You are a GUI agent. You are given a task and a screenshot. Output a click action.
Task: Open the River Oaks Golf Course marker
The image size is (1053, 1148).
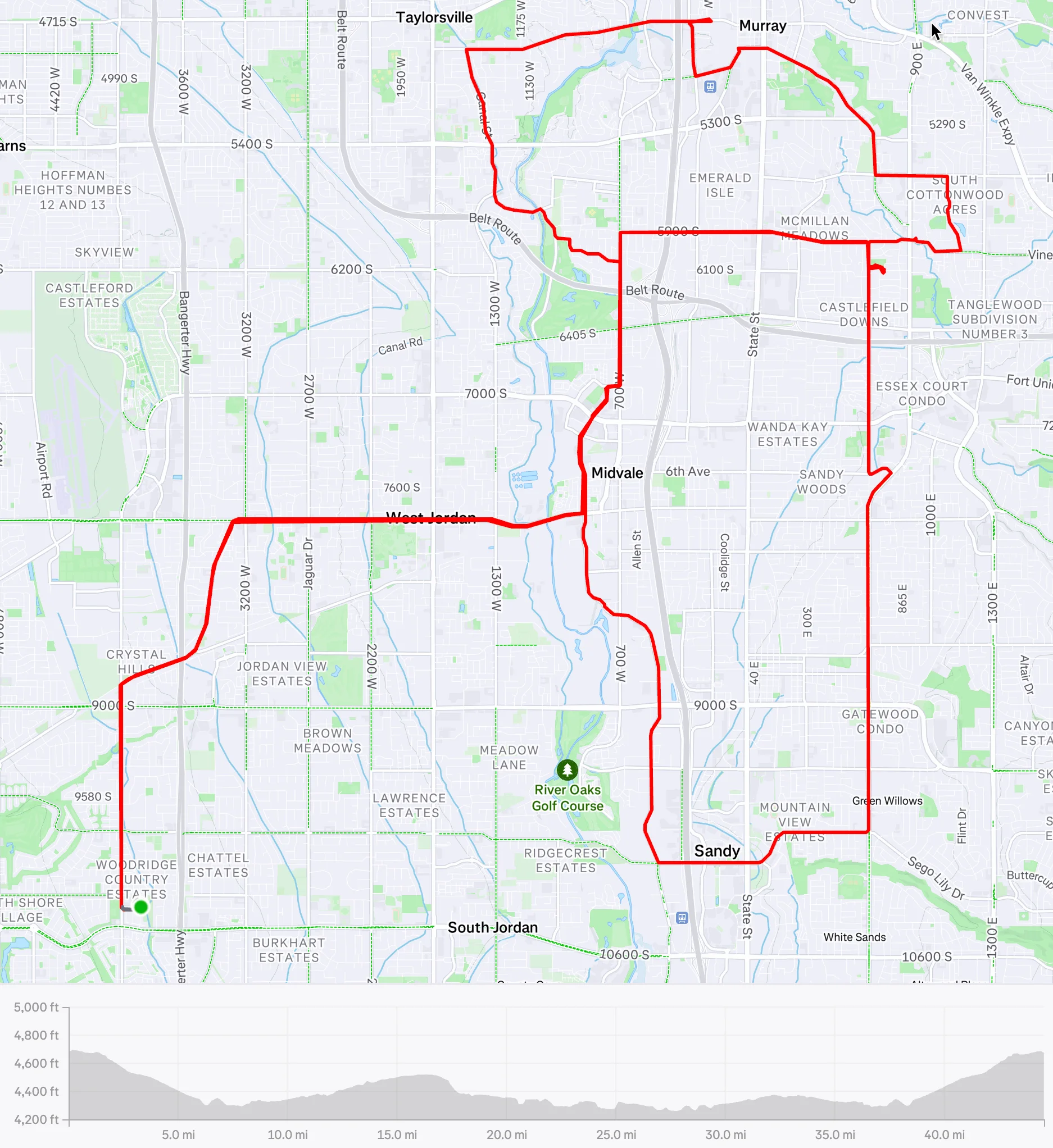pyautogui.click(x=567, y=770)
